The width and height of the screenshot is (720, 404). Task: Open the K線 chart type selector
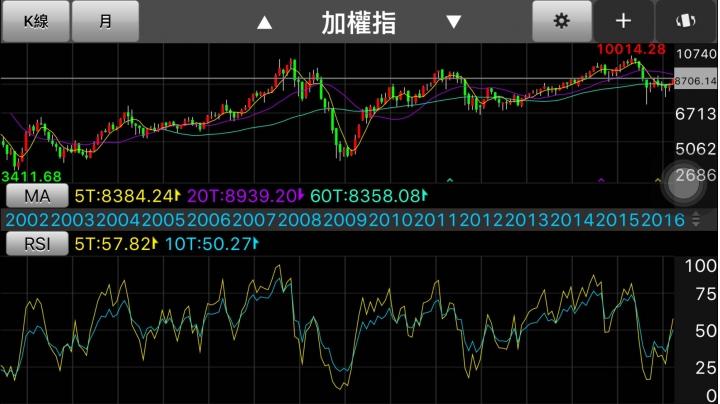pyautogui.click(x=35, y=21)
